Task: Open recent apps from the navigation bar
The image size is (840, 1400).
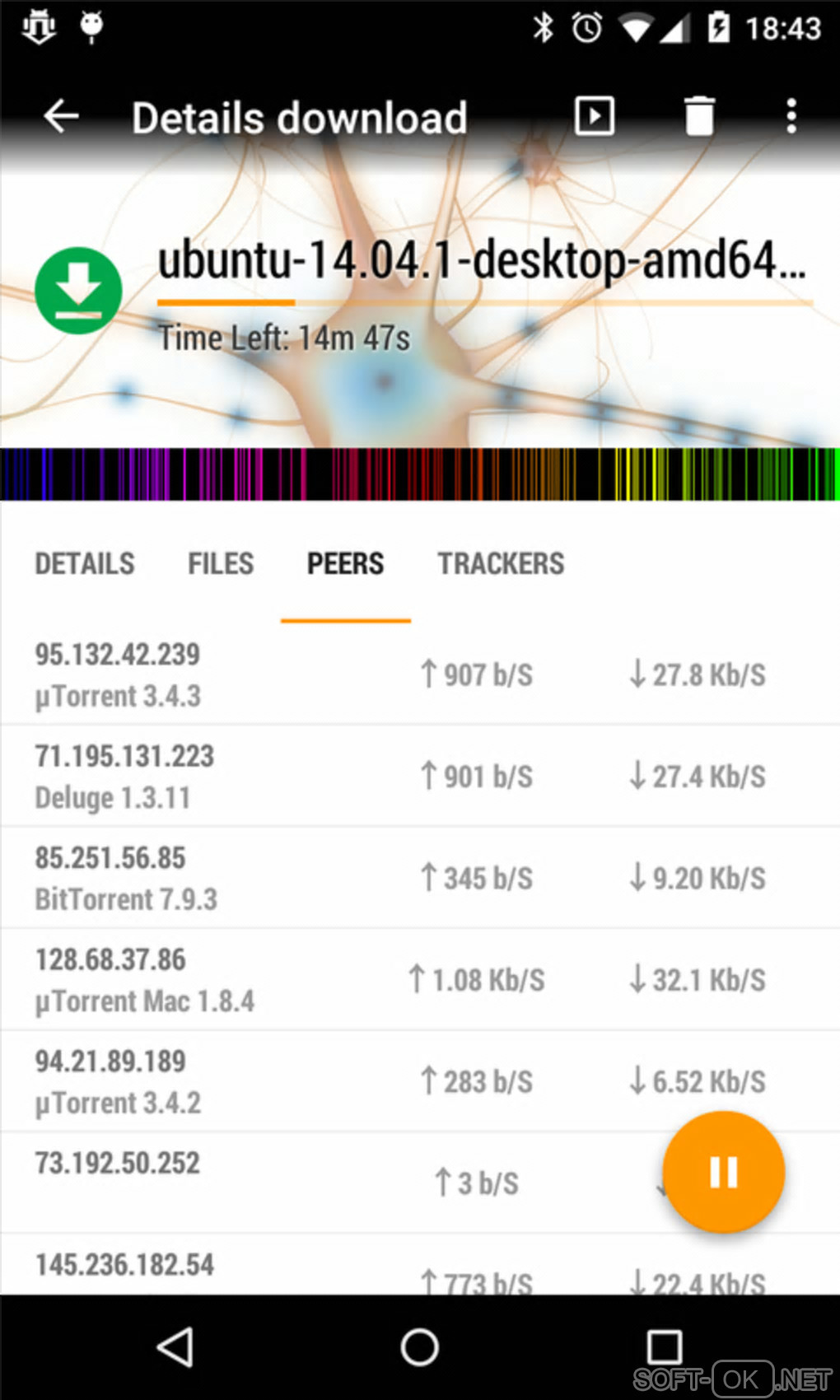Action: click(664, 1348)
